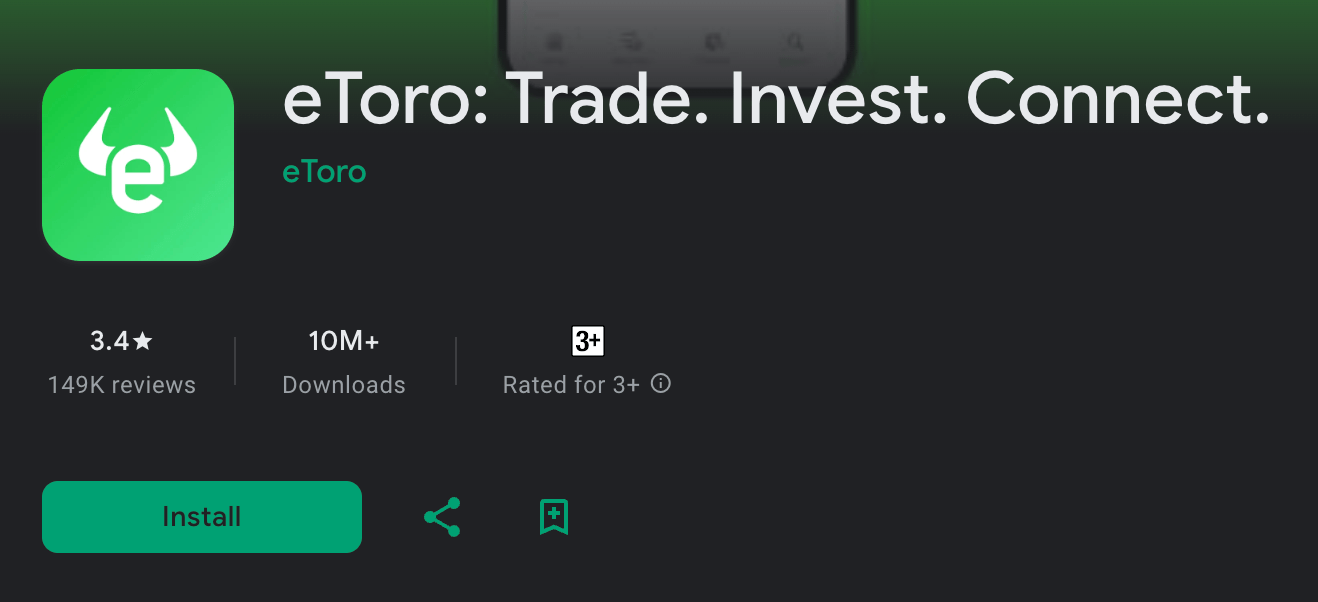Open the 149K reviews rating section

pyautogui.click(x=121, y=362)
